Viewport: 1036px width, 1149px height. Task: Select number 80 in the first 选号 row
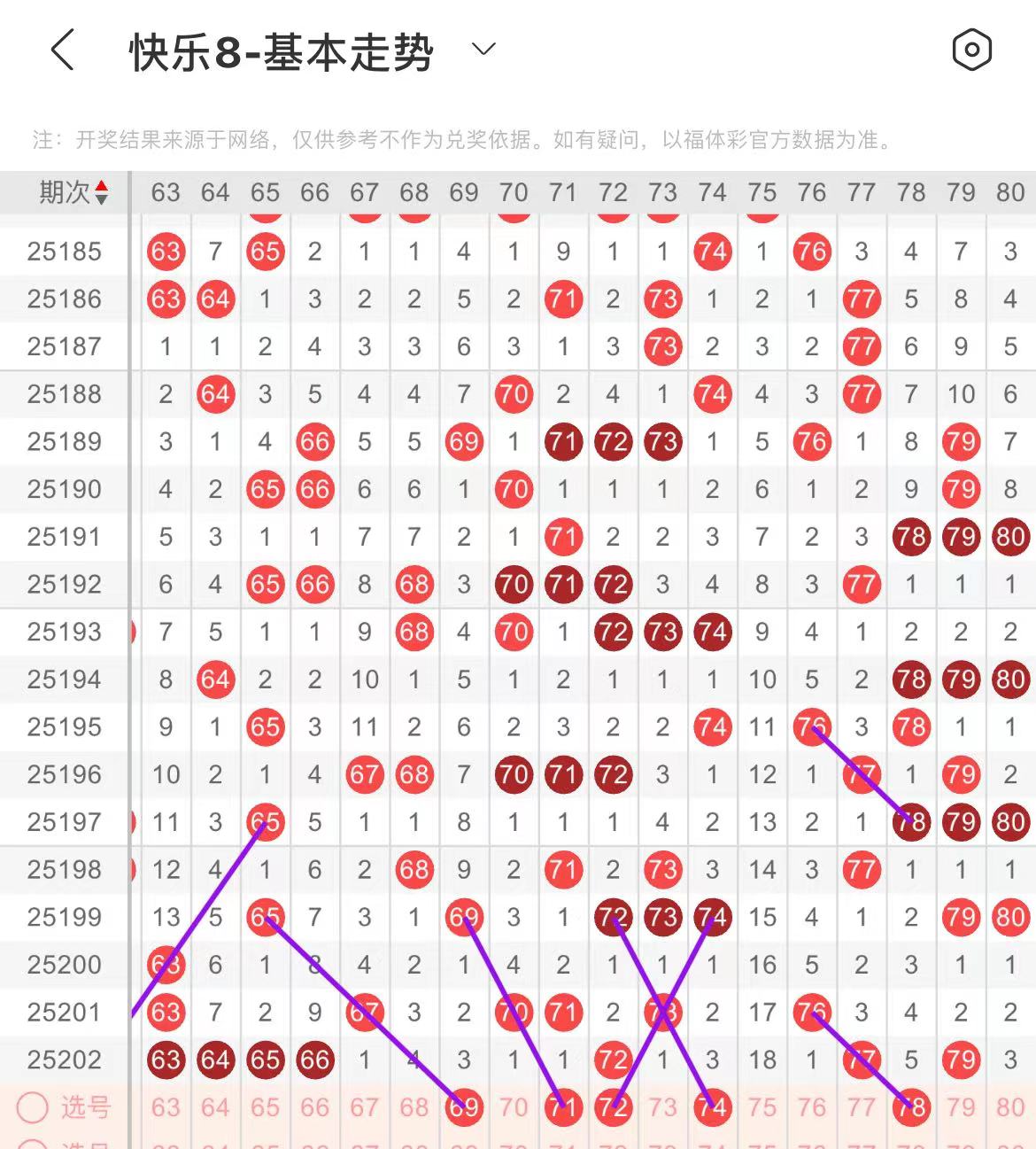(x=1010, y=1107)
